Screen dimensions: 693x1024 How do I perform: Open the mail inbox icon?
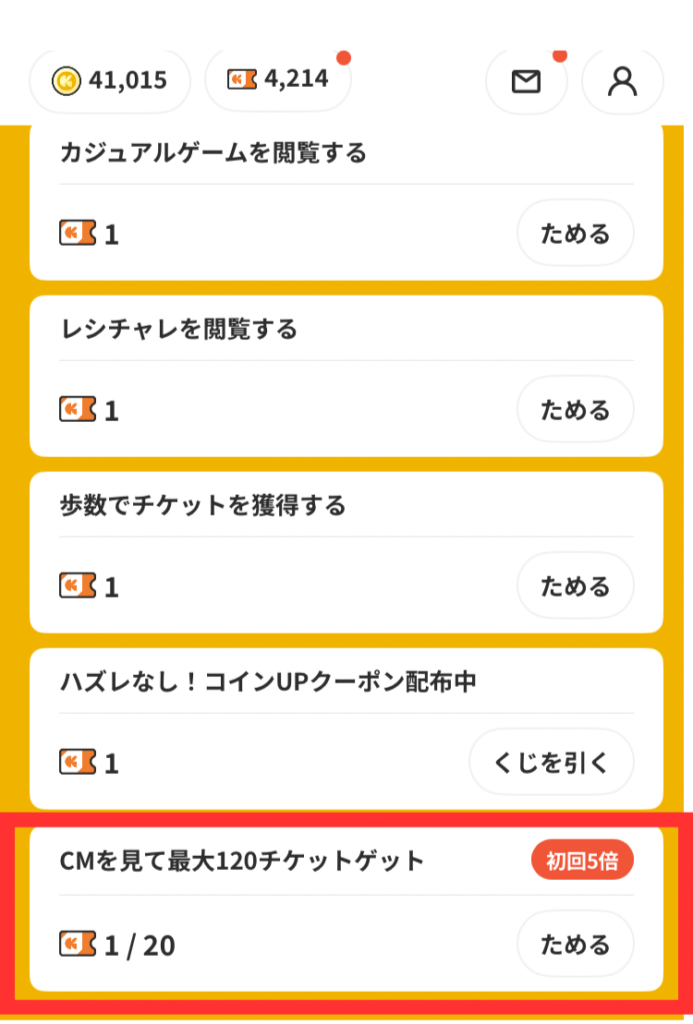click(526, 81)
